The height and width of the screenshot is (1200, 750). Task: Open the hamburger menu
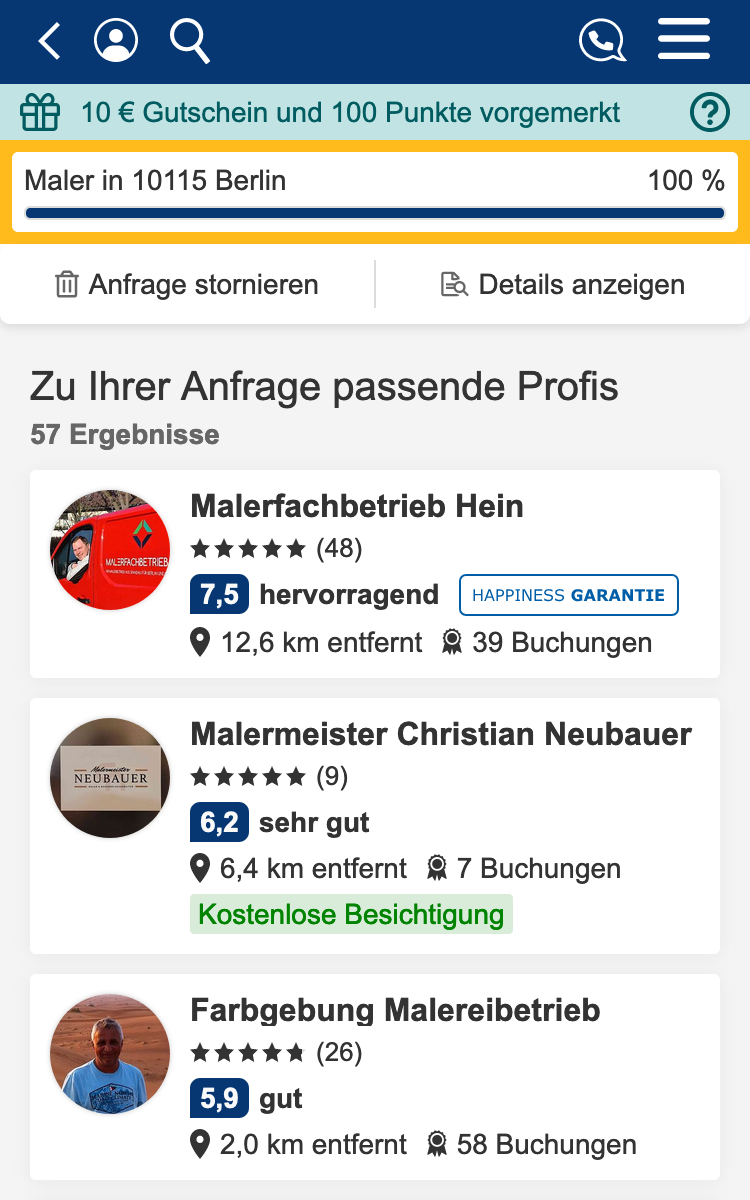684,41
